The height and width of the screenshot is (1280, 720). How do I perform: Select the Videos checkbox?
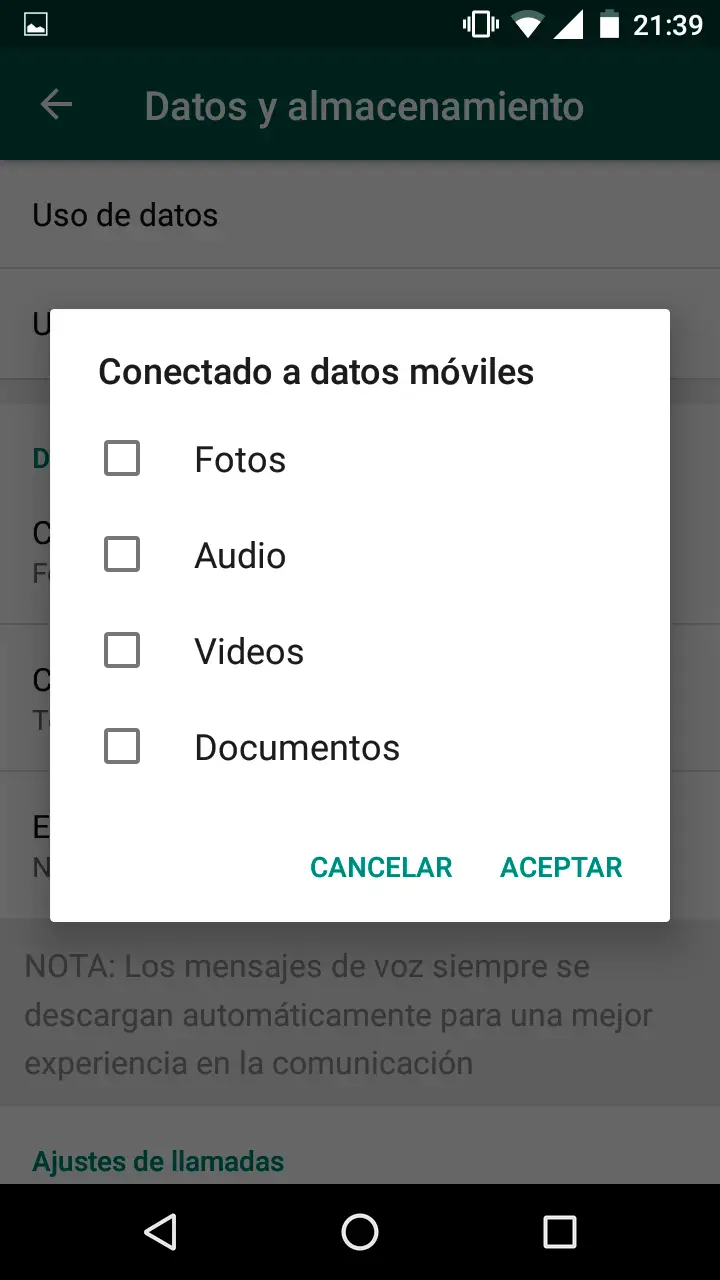[122, 651]
